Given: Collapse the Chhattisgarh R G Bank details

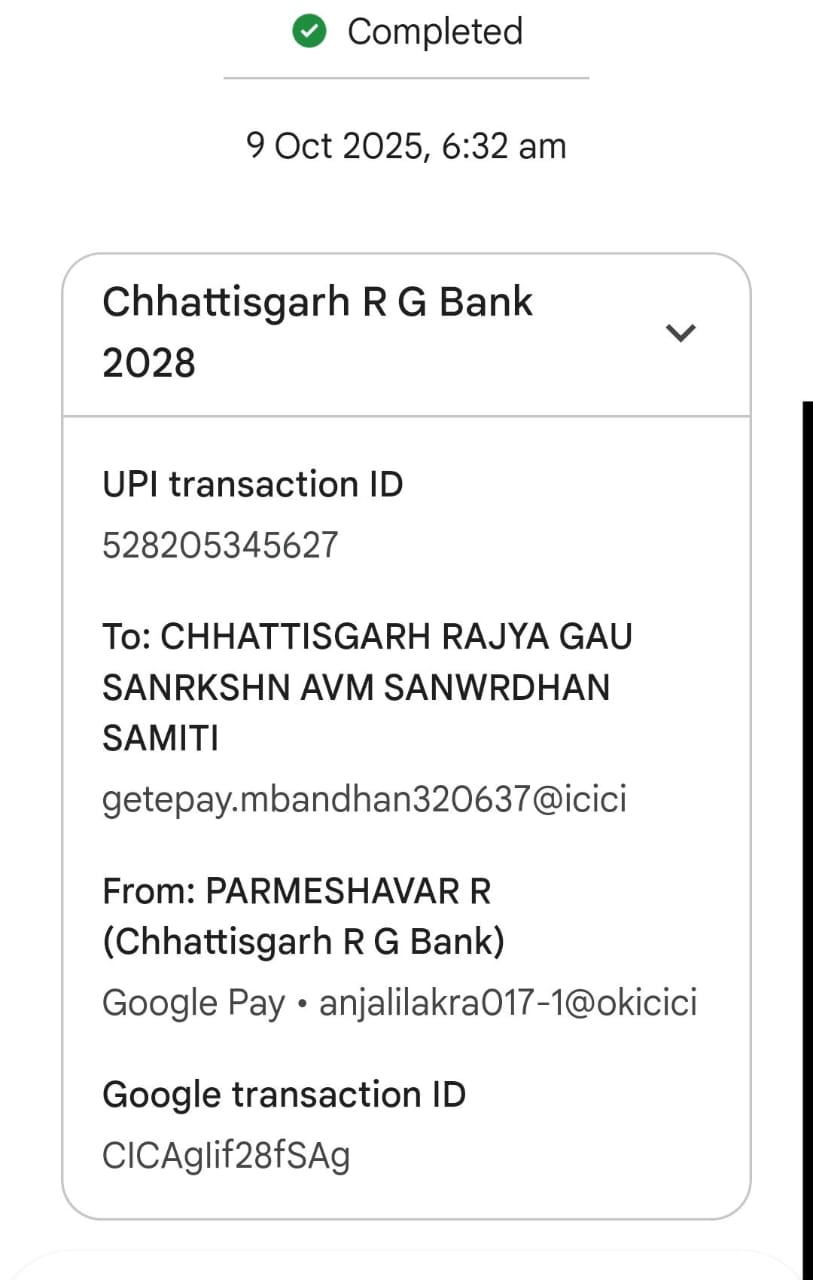Looking at the screenshot, I should (x=680, y=333).
